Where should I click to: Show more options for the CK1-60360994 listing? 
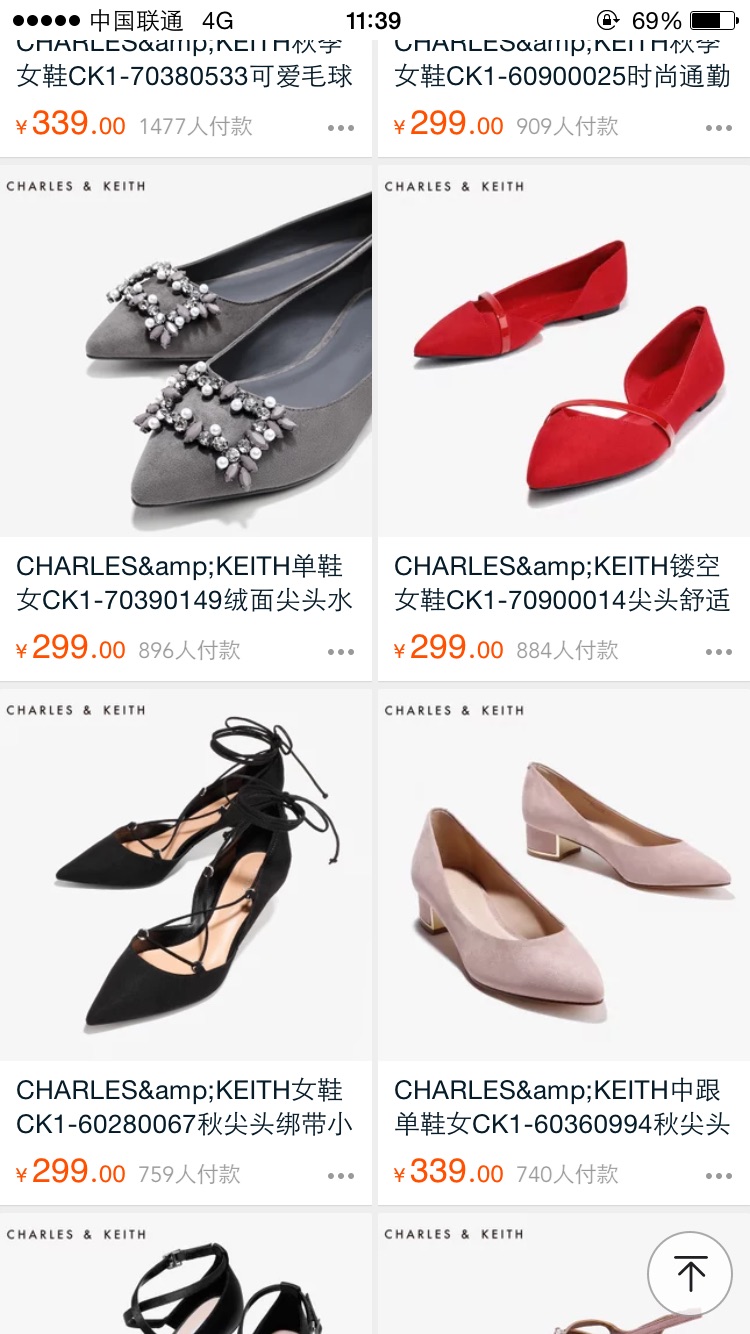[719, 1176]
